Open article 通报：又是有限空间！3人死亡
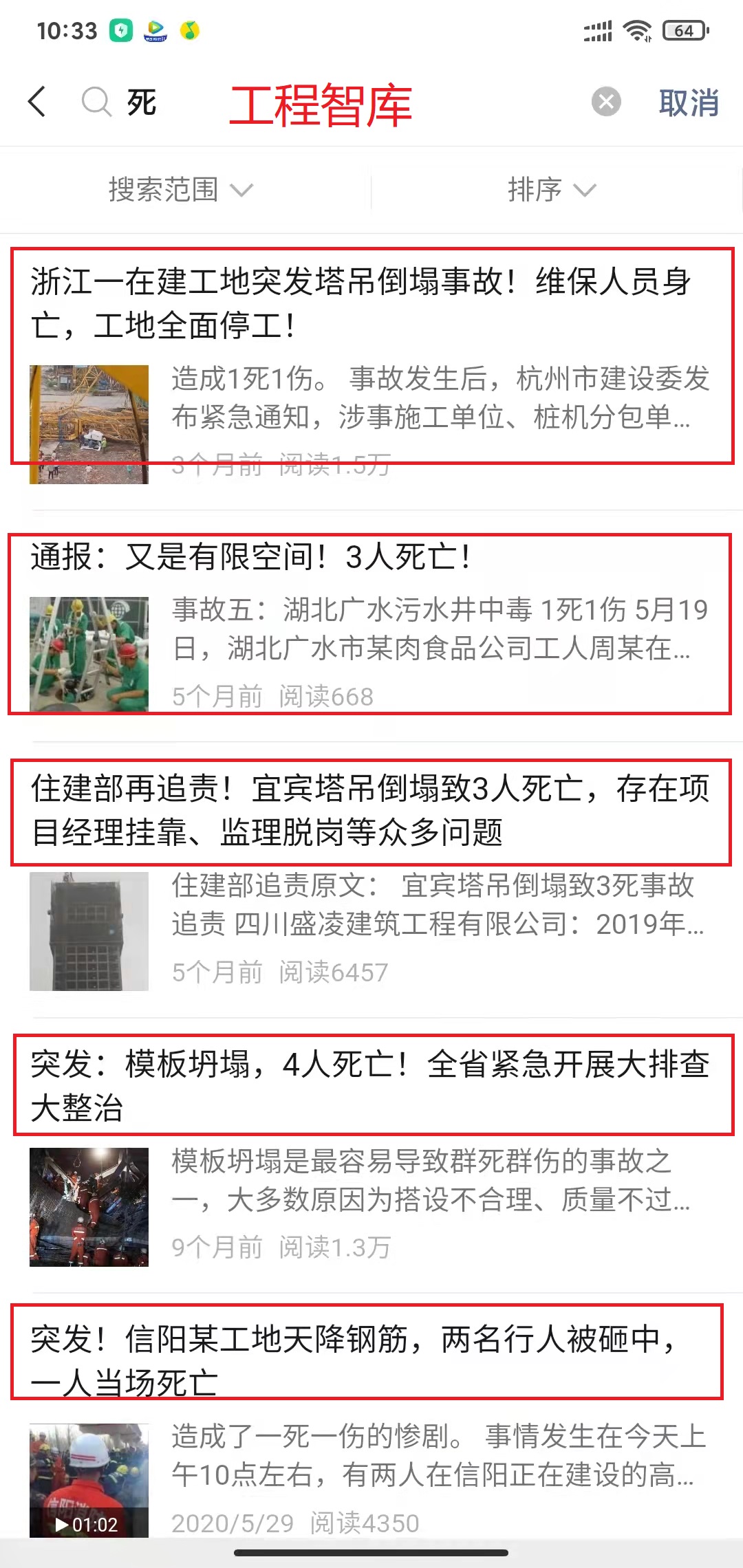Image resolution: width=743 pixels, height=1568 pixels. 251,557
